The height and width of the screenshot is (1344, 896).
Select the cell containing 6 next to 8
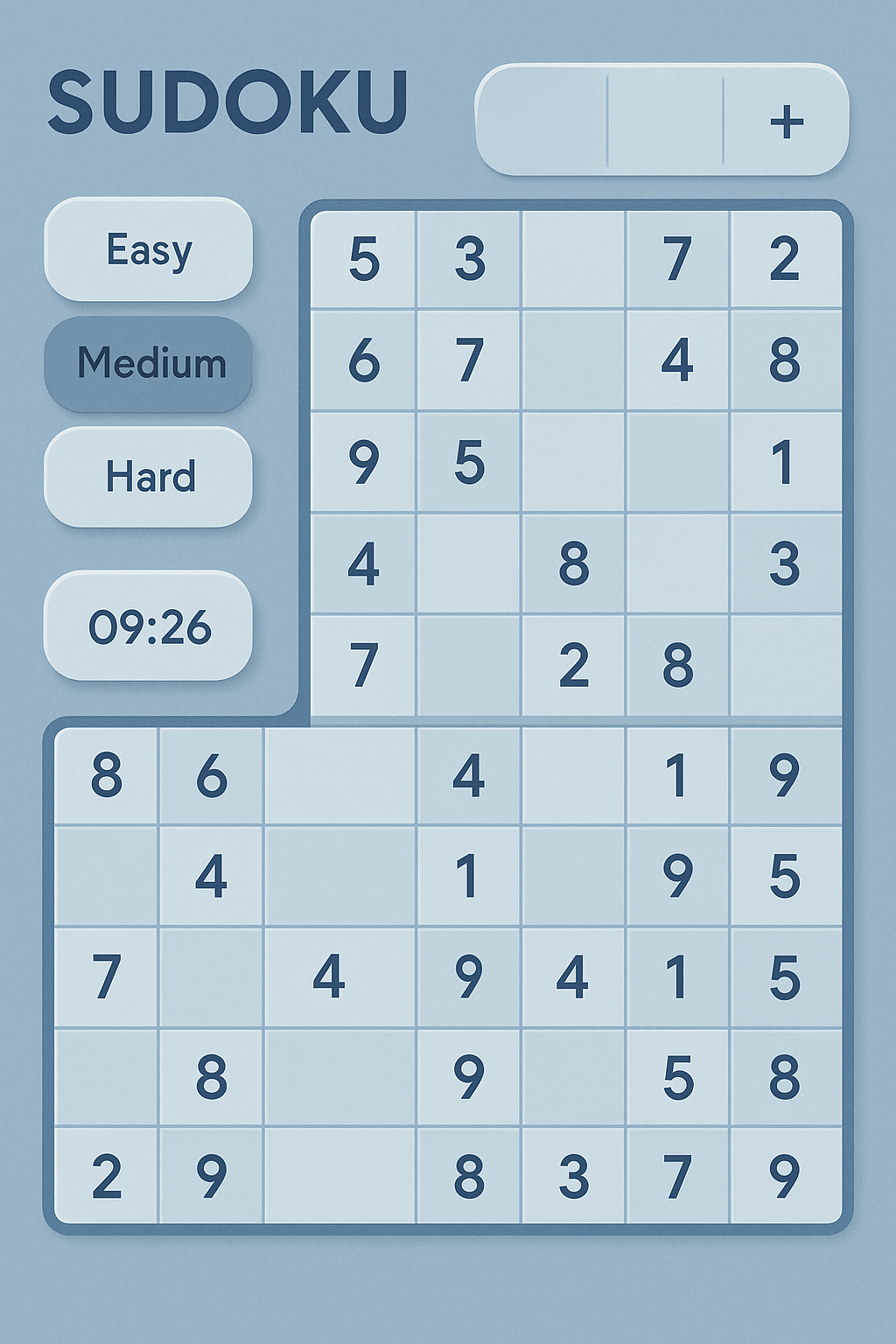pyautogui.click(x=212, y=776)
